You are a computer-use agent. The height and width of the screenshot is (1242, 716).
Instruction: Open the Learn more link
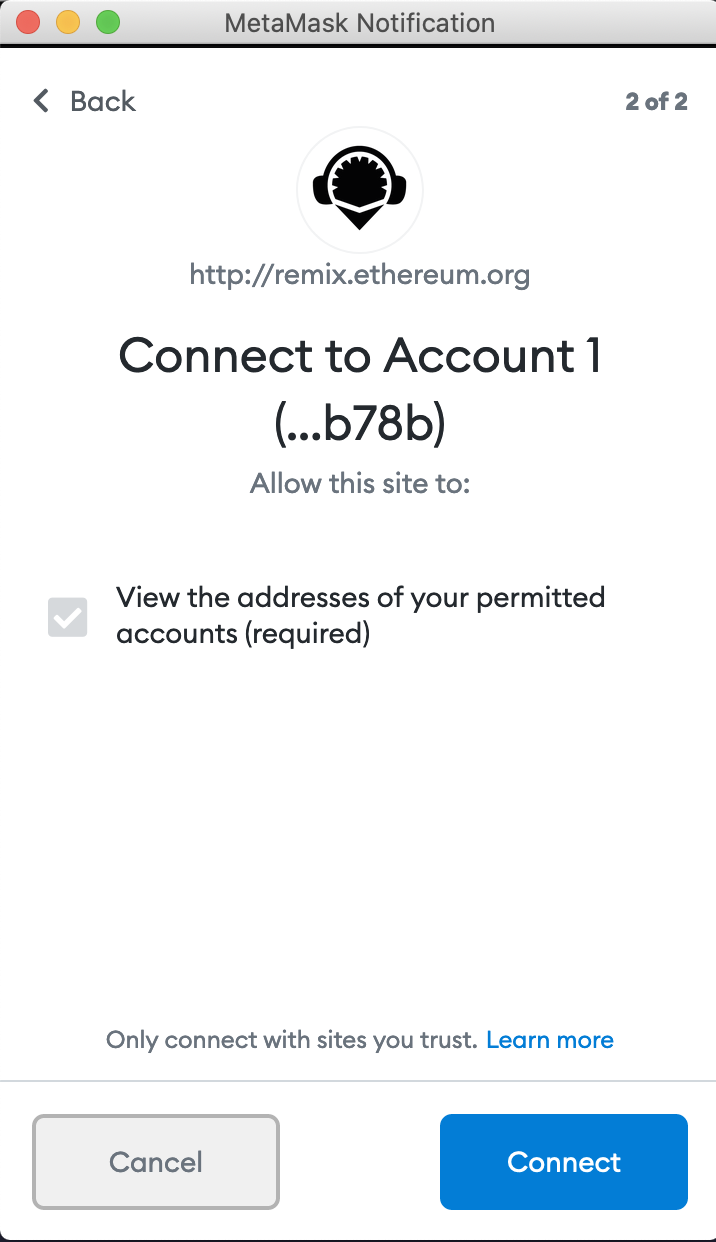point(549,1040)
